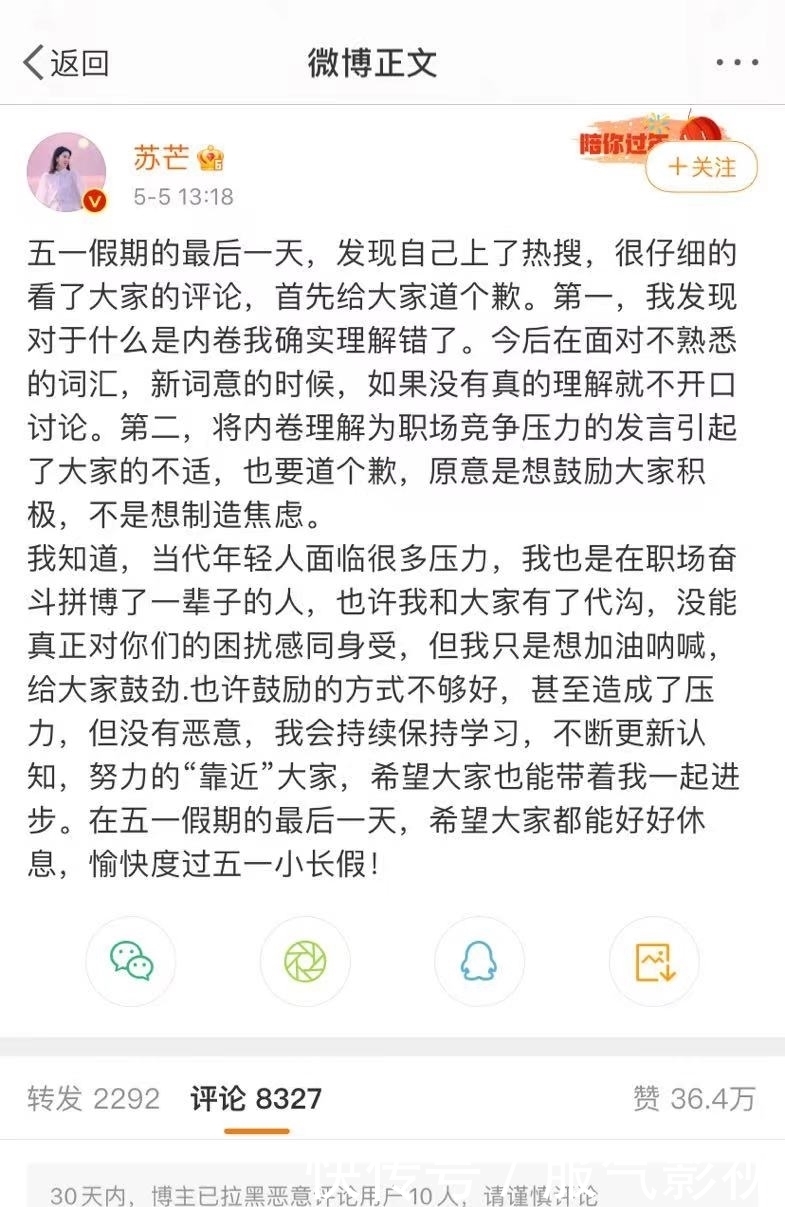The height and width of the screenshot is (1207, 785).
Task: Open the medal badge beside 苏芒's name
Action: (211, 159)
